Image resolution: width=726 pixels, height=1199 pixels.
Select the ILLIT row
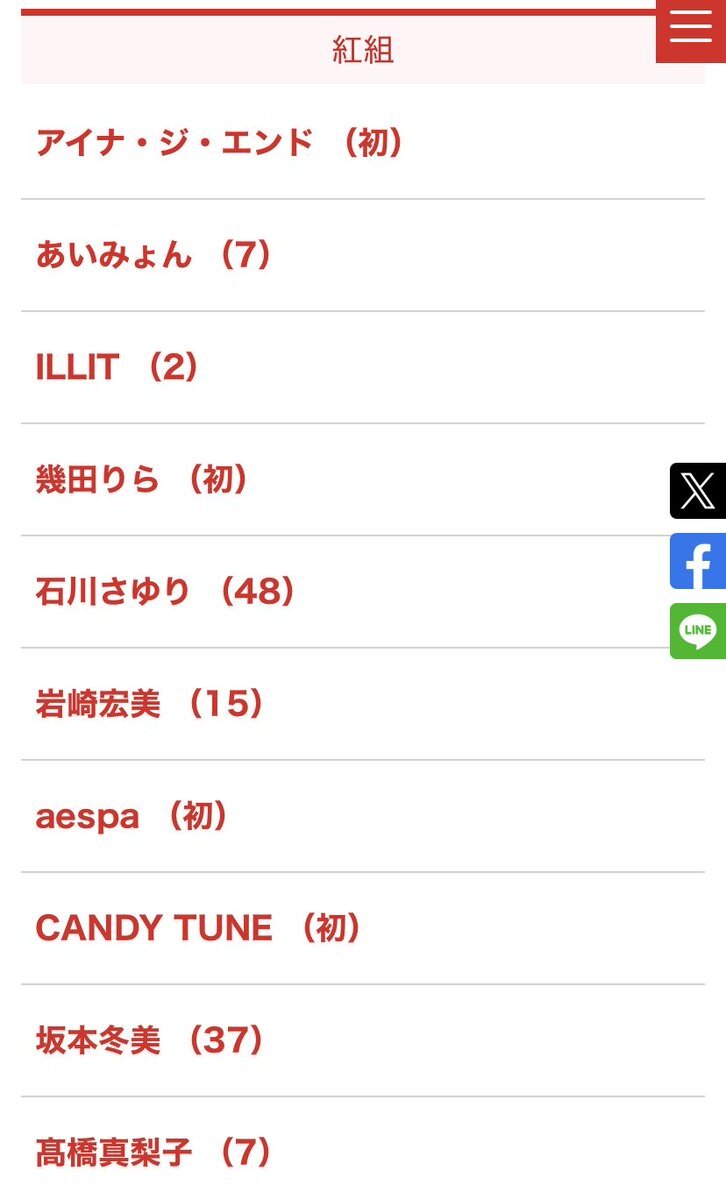(x=117, y=367)
